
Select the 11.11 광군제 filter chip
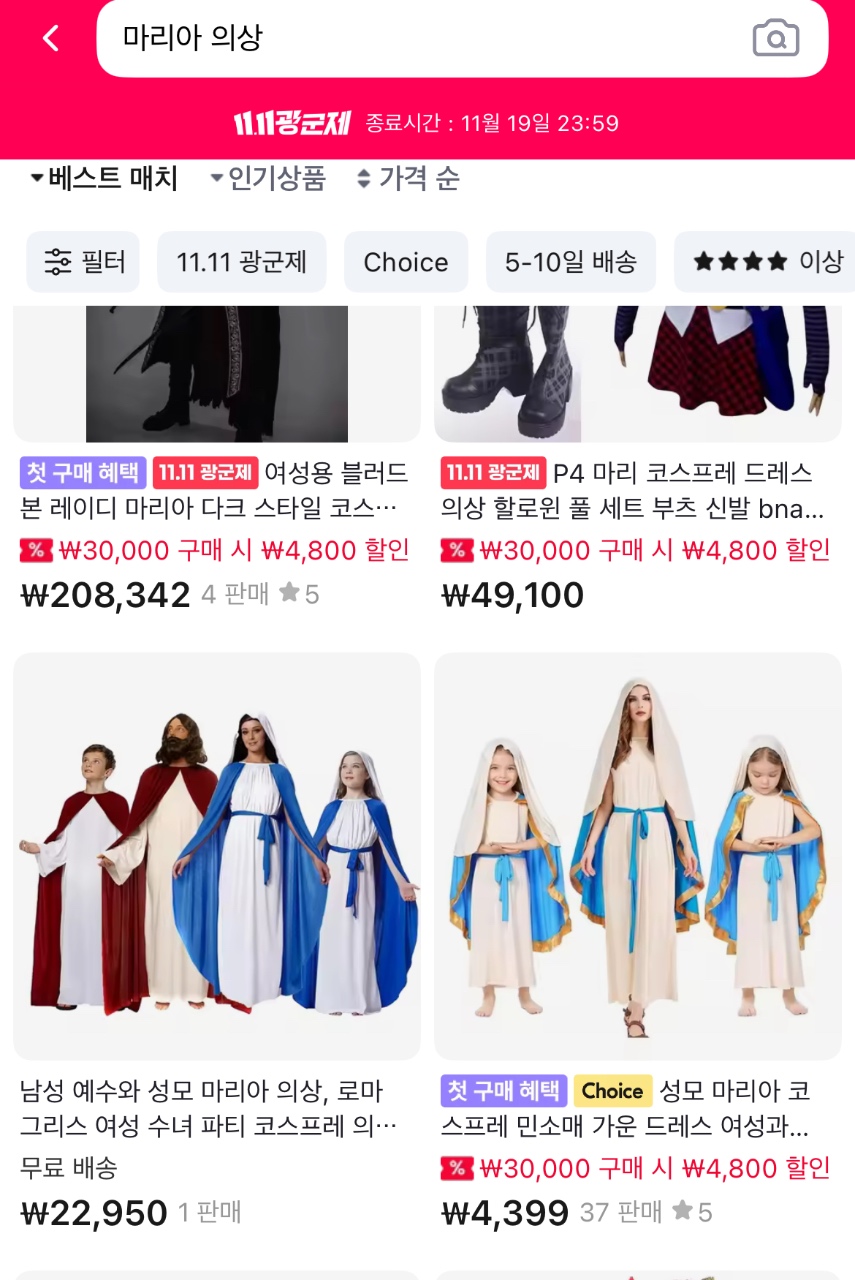pos(241,262)
